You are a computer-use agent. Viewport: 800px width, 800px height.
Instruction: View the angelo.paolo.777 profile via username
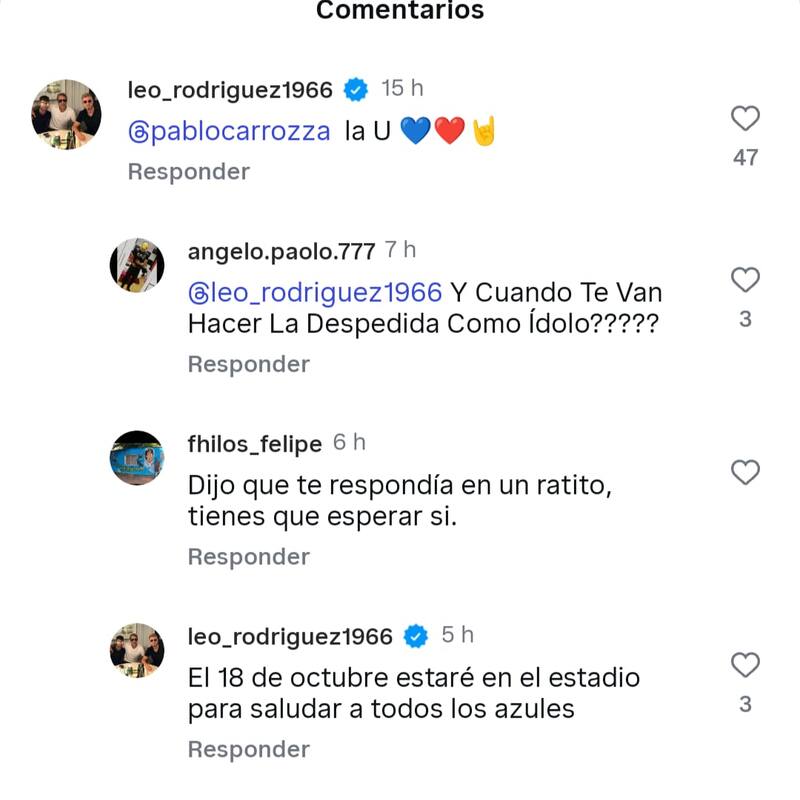[x=282, y=251]
